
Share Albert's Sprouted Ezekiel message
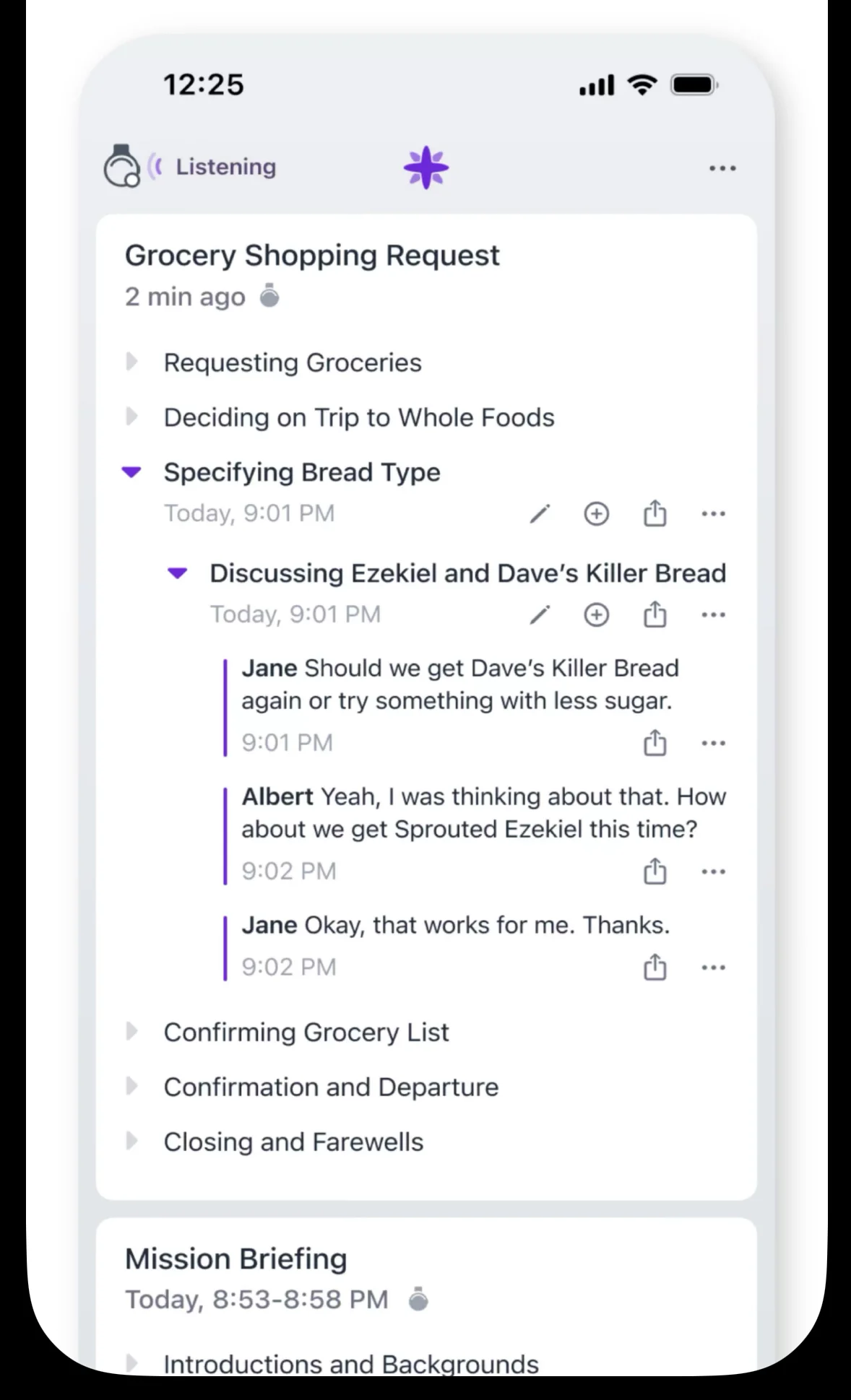[x=655, y=871]
